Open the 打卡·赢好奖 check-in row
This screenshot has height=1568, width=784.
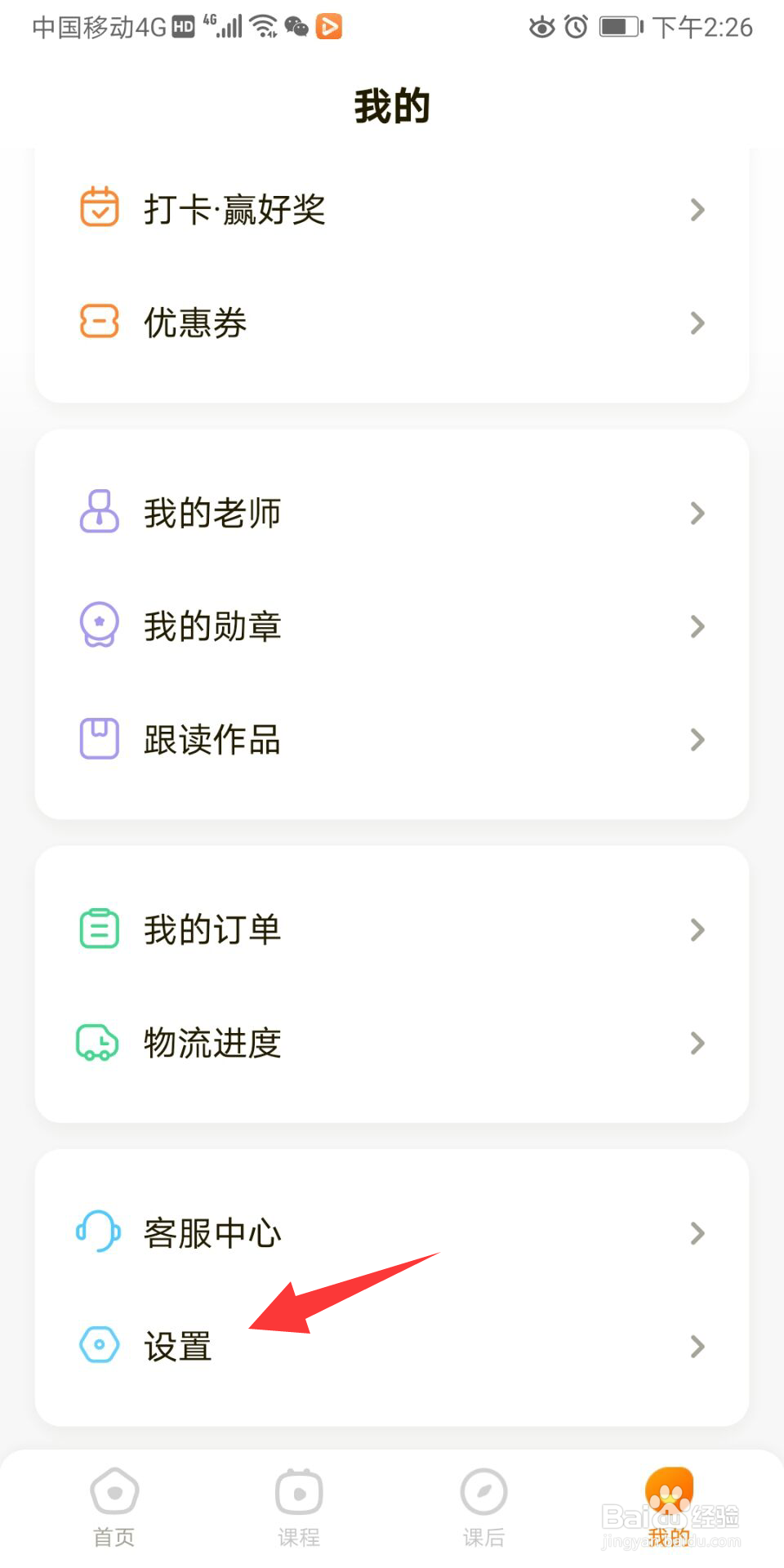point(390,209)
